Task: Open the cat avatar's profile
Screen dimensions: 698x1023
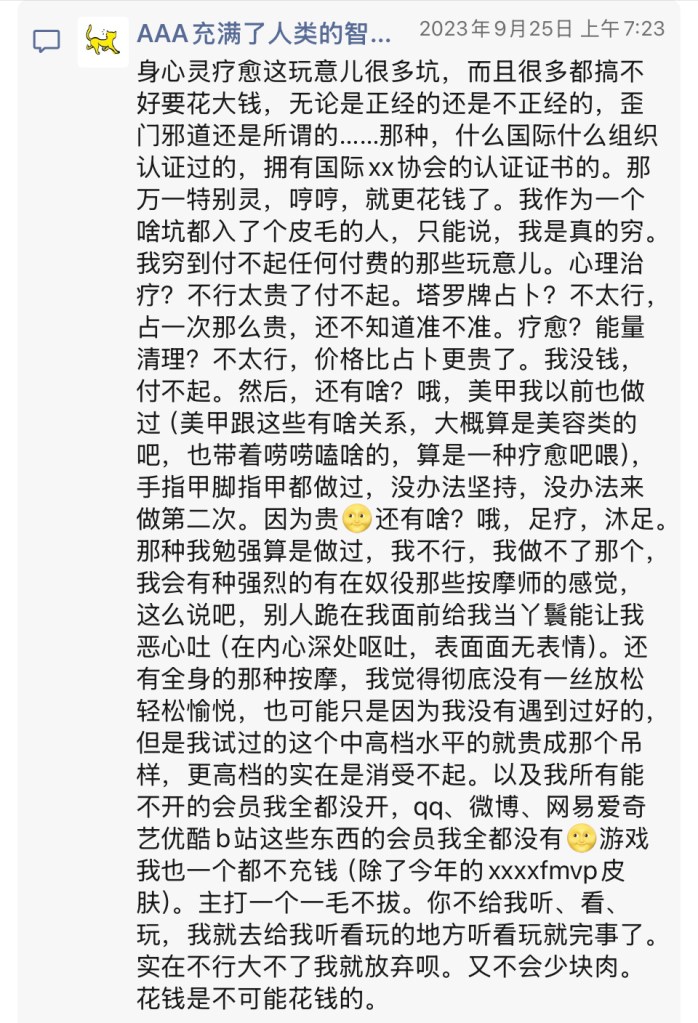Action: pyautogui.click(x=103, y=40)
